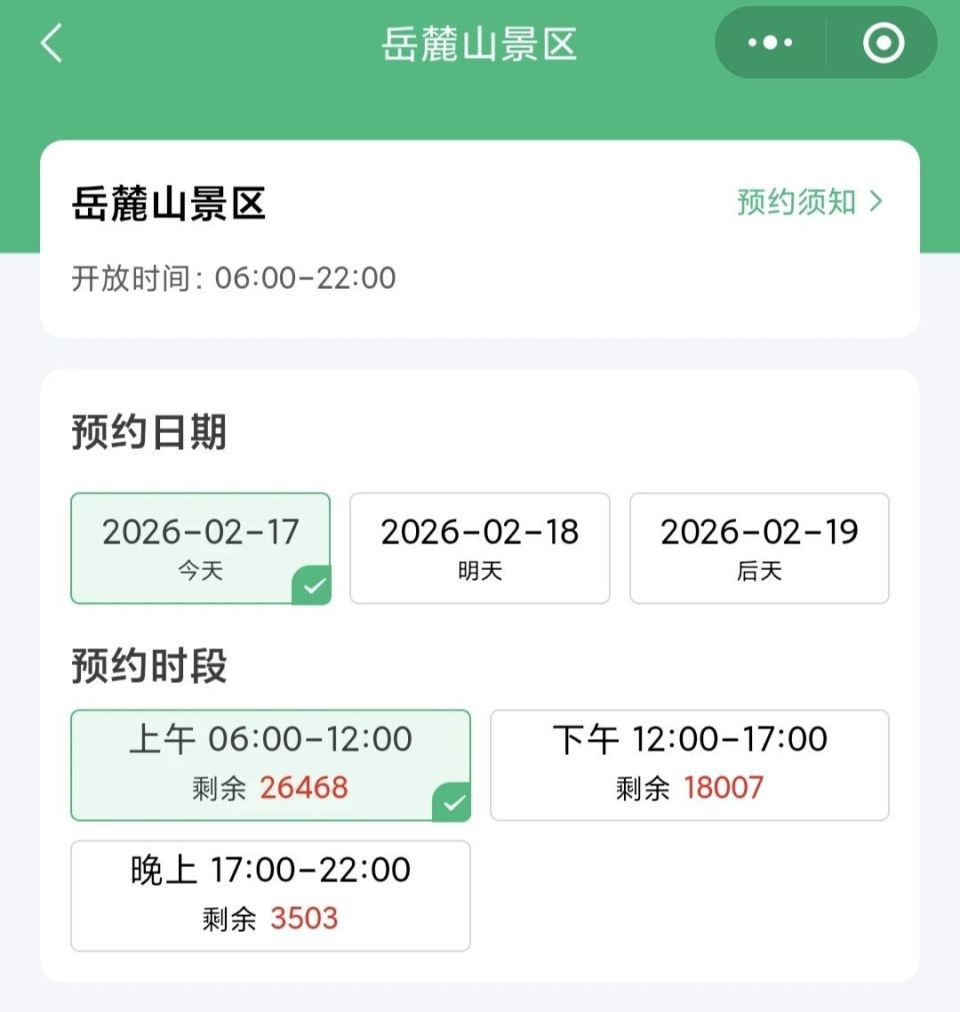The image size is (960, 1012).
Task: Click the 预约日期 section heading
Action: click(148, 433)
